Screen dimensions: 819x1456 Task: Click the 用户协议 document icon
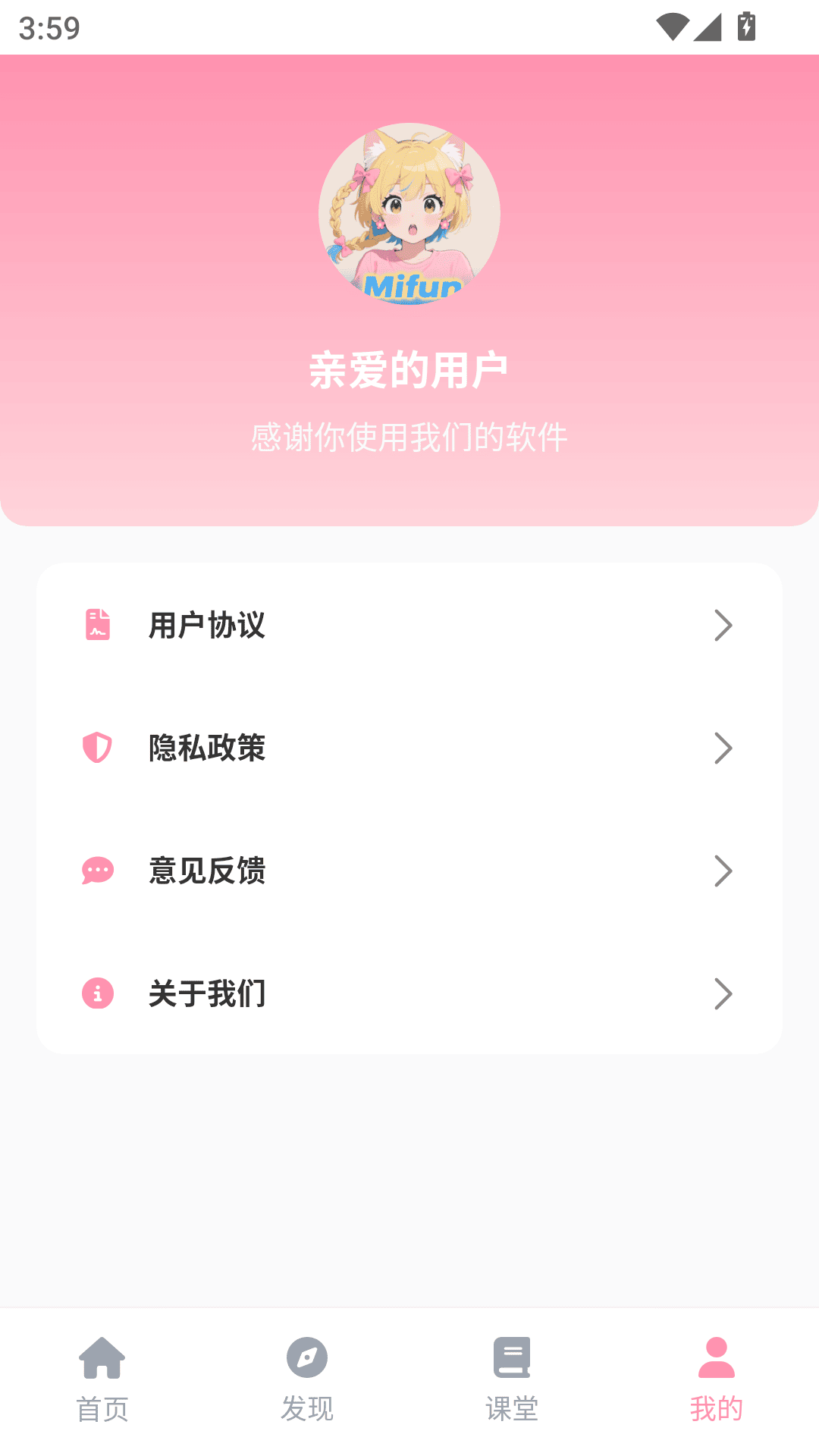97,625
